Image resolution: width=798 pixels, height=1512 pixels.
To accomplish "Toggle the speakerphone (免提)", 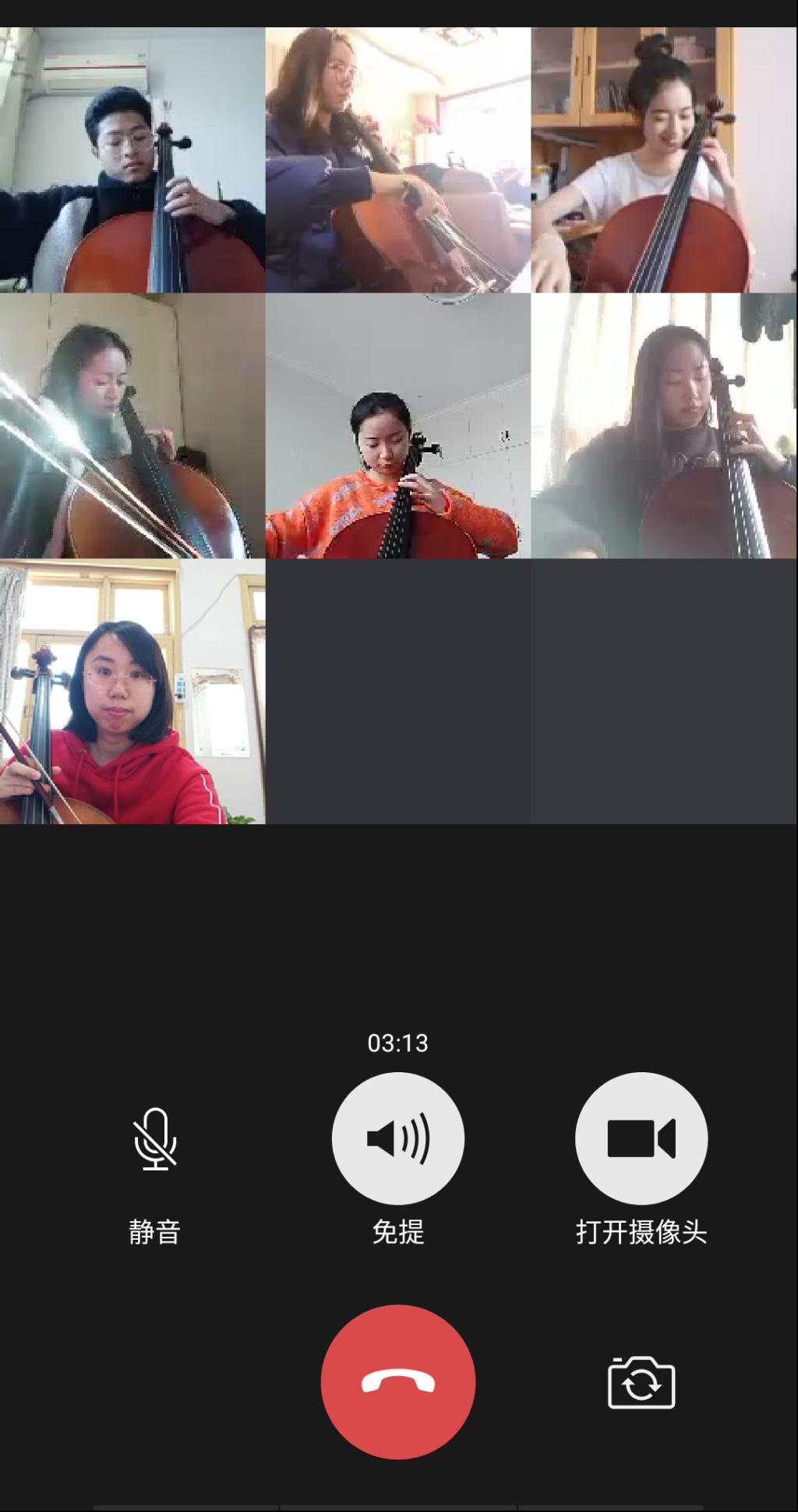I will [398, 1138].
